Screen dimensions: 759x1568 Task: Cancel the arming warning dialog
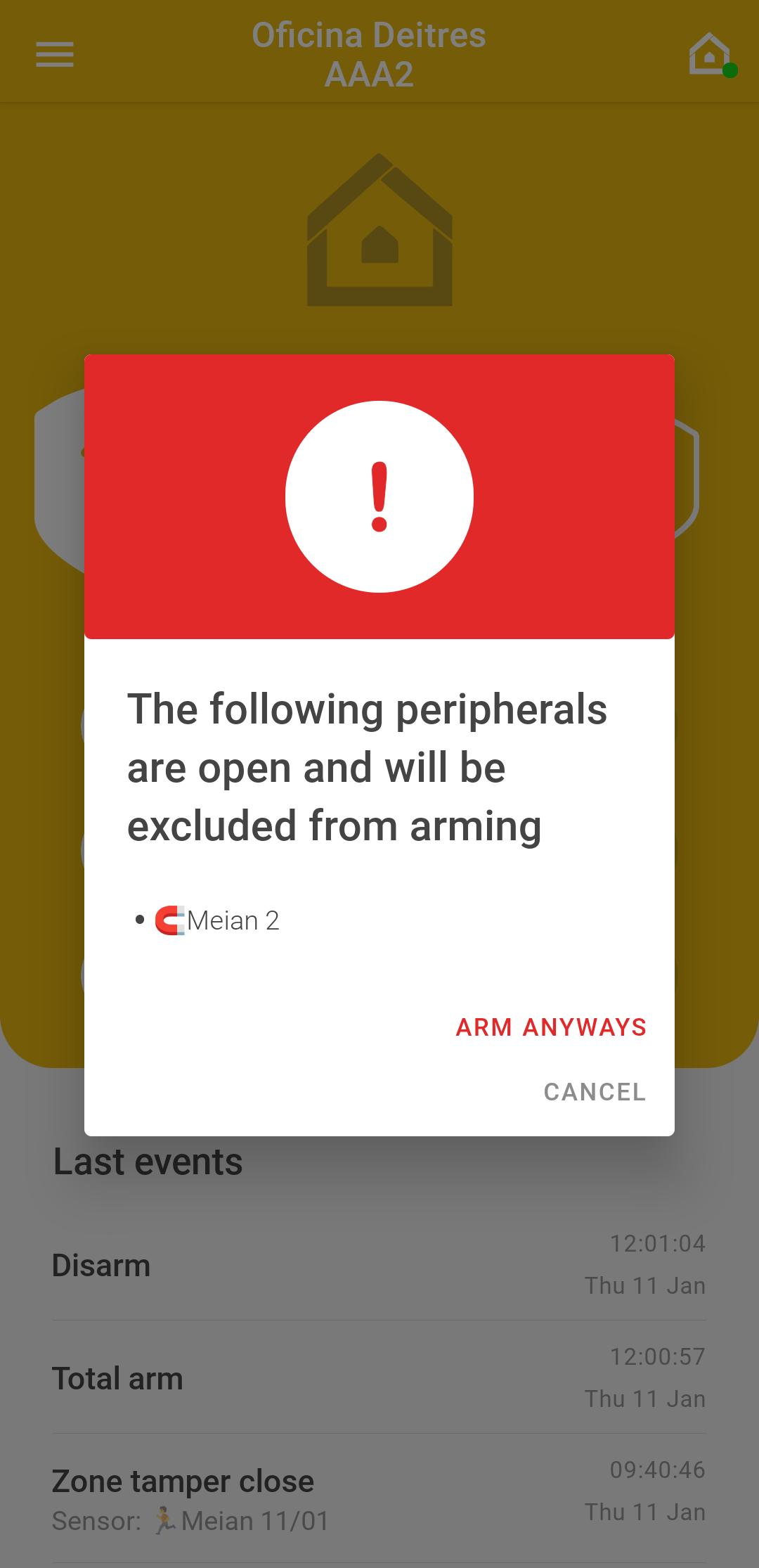[595, 1092]
